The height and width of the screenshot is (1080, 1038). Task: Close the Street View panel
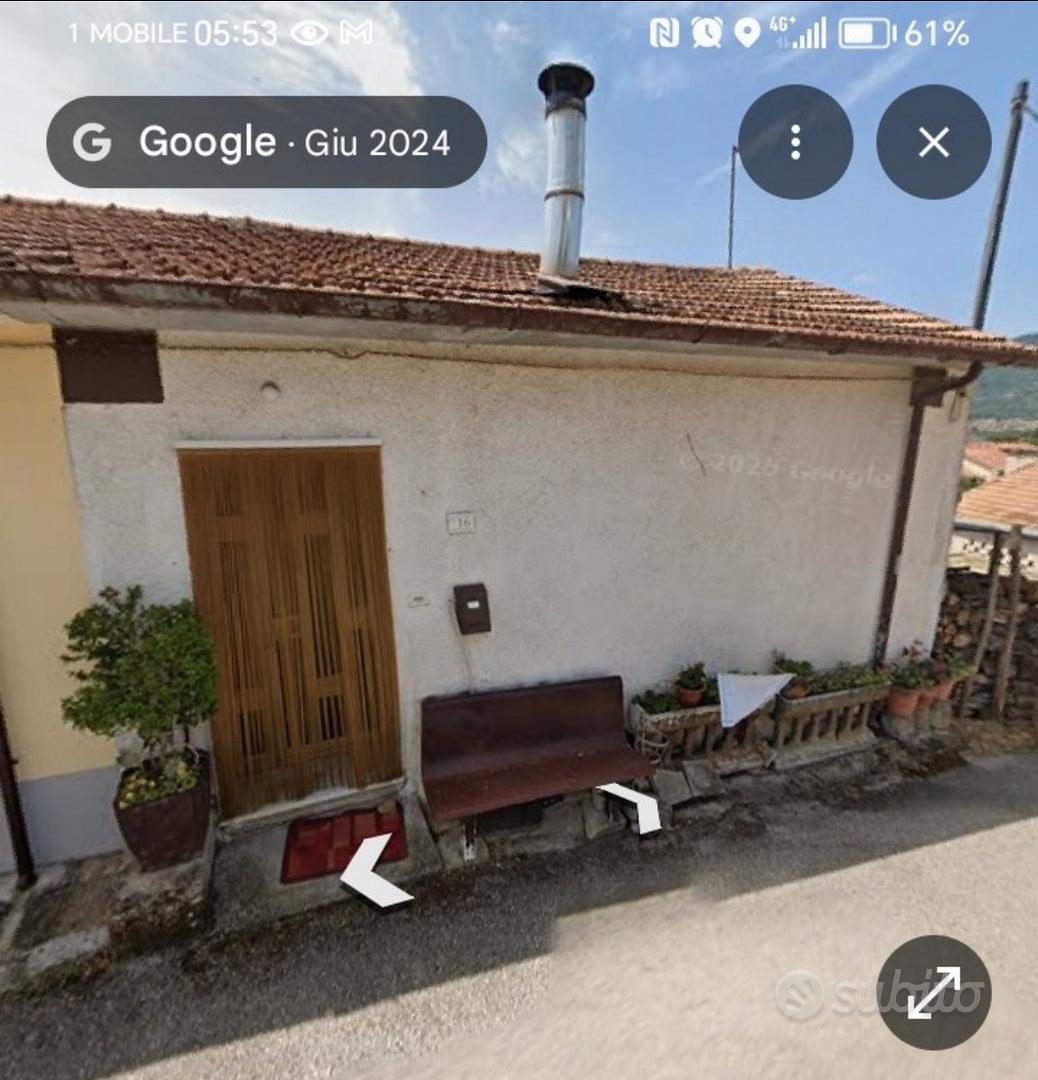click(933, 142)
